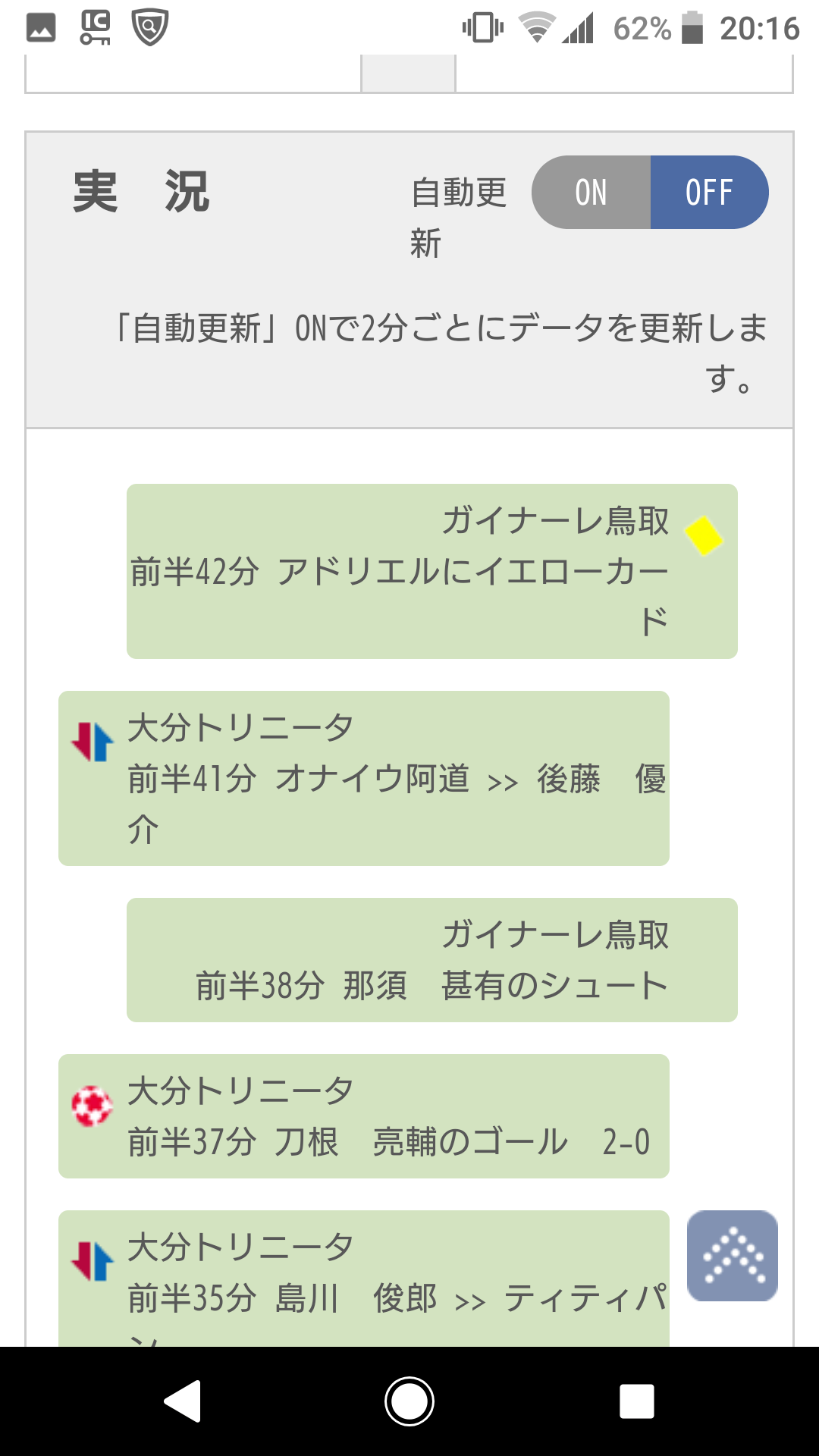The height and width of the screenshot is (1456, 819).
Task: Switch auto-update to OFF
Action: point(709,193)
